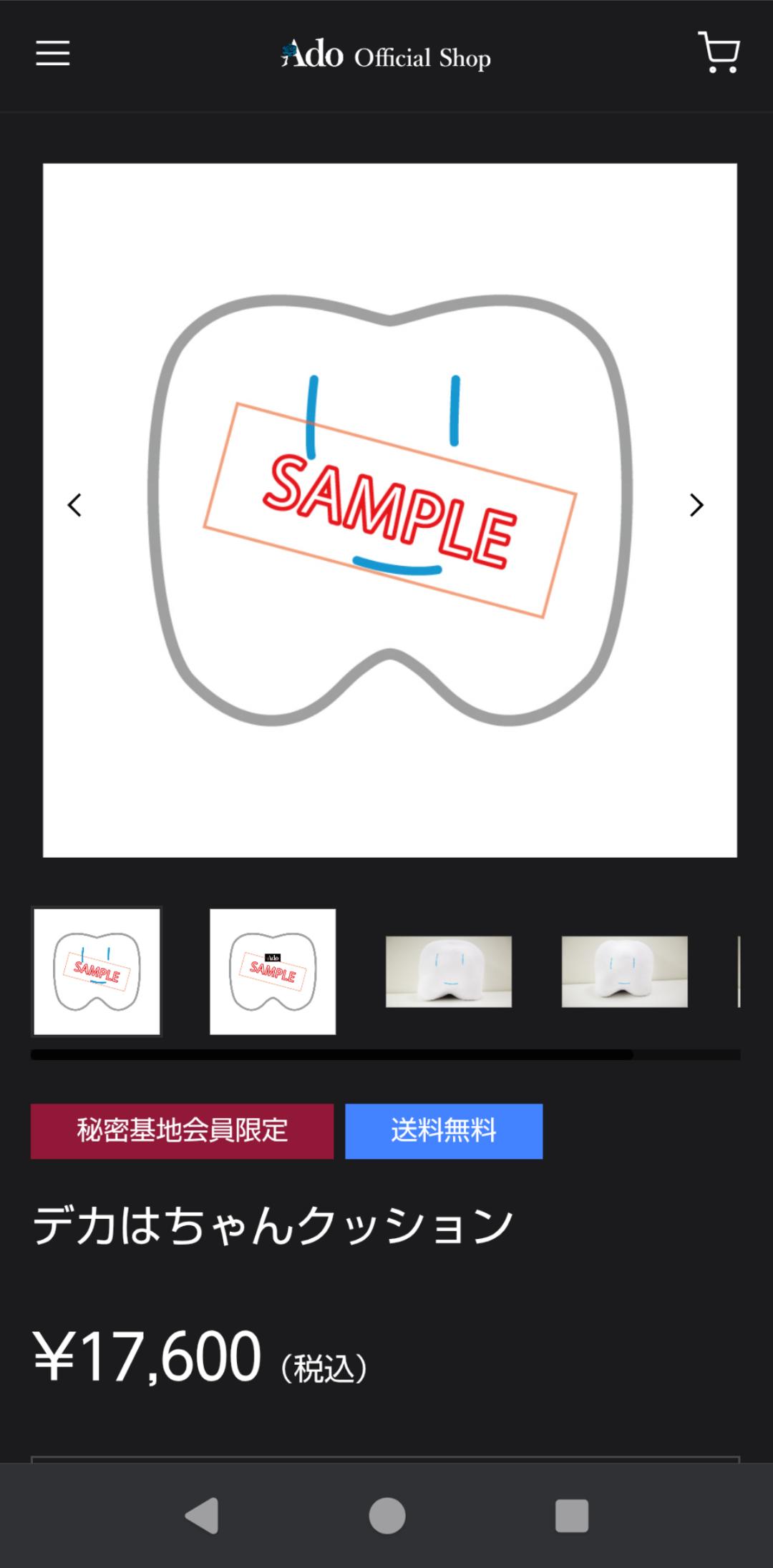The width and height of the screenshot is (773, 1568).
Task: Go back with the system back button
Action: coord(201,1516)
